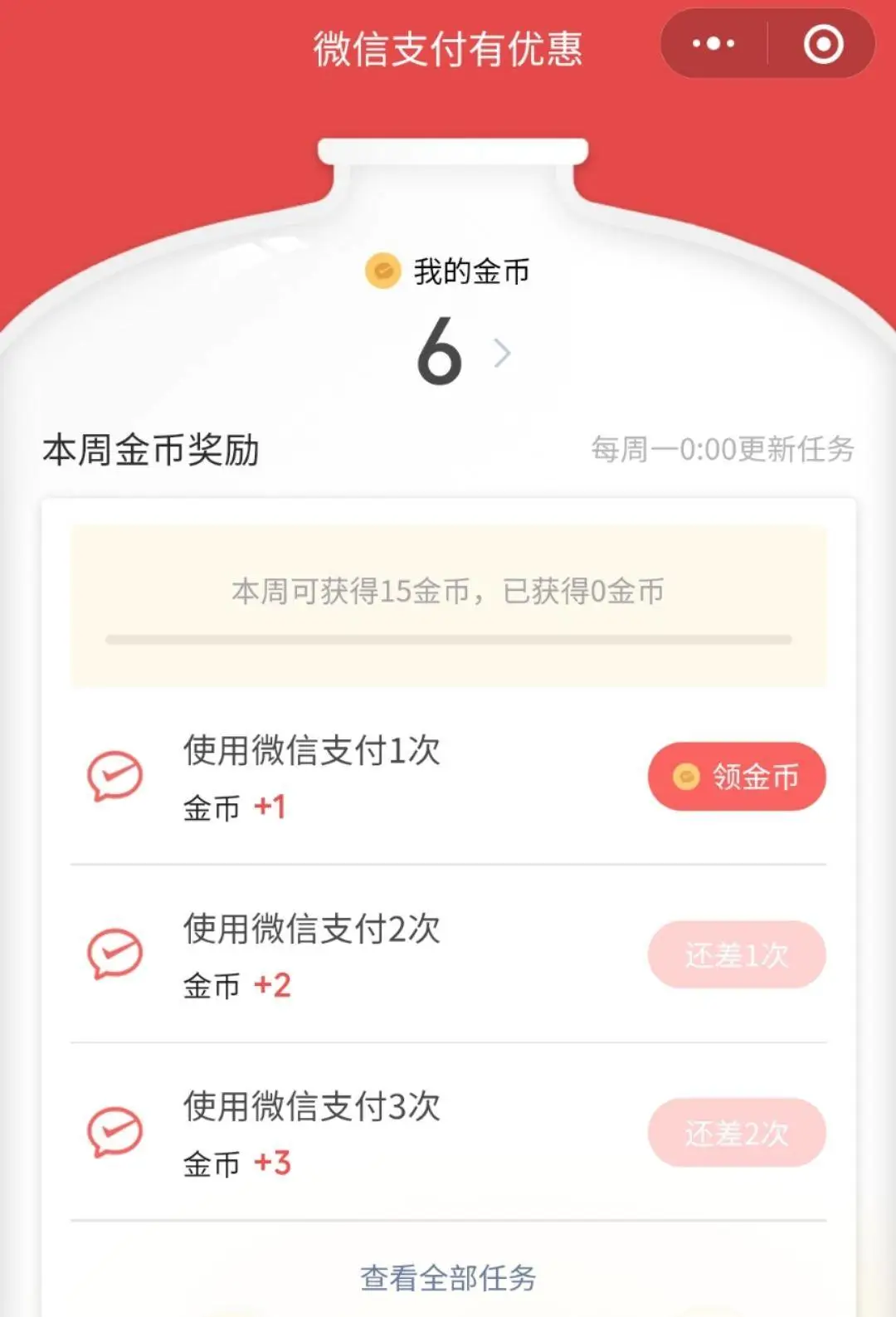Viewport: 896px width, 1317px height.
Task: Click the circular target icon in the capsule bar
Action: pyautogui.click(x=821, y=42)
